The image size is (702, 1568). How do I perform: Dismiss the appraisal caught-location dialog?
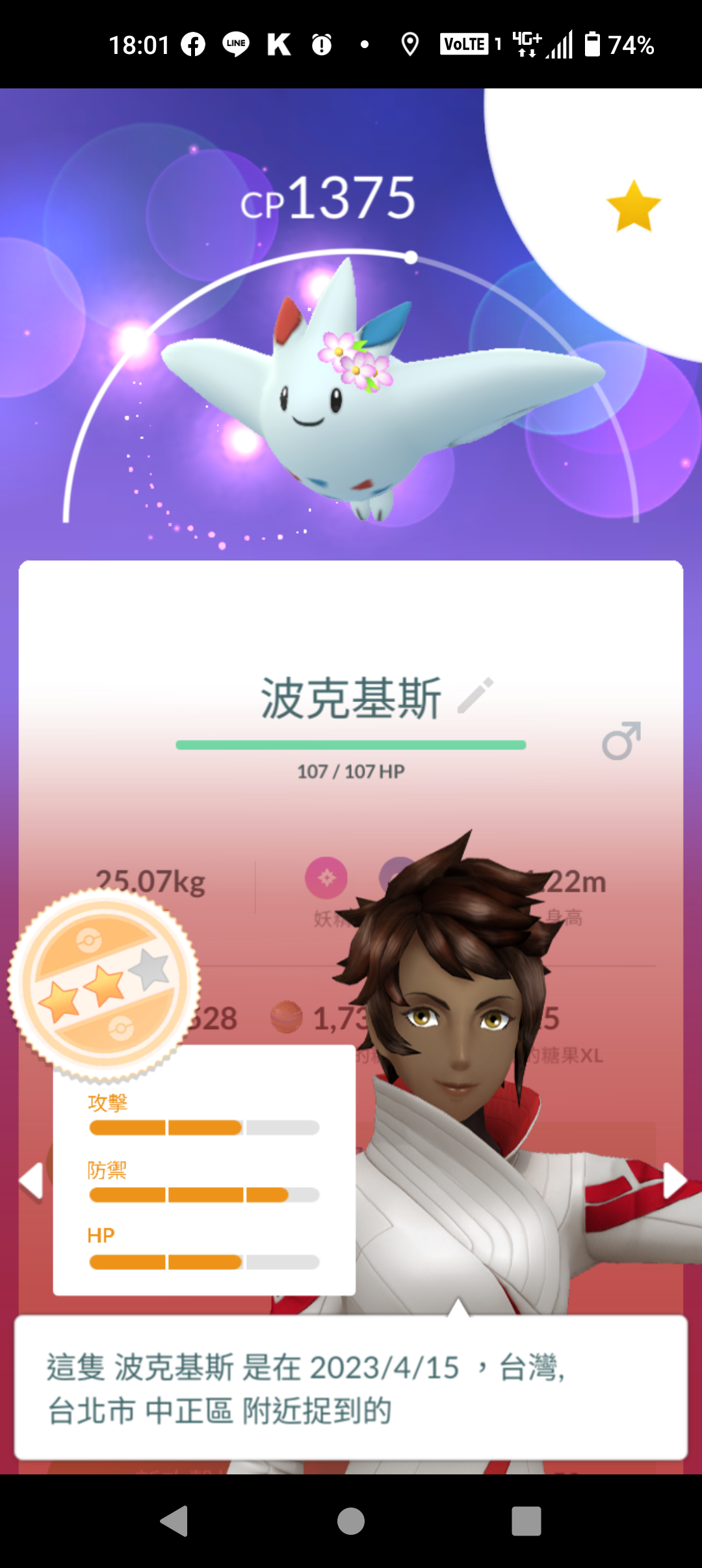tap(351, 1388)
